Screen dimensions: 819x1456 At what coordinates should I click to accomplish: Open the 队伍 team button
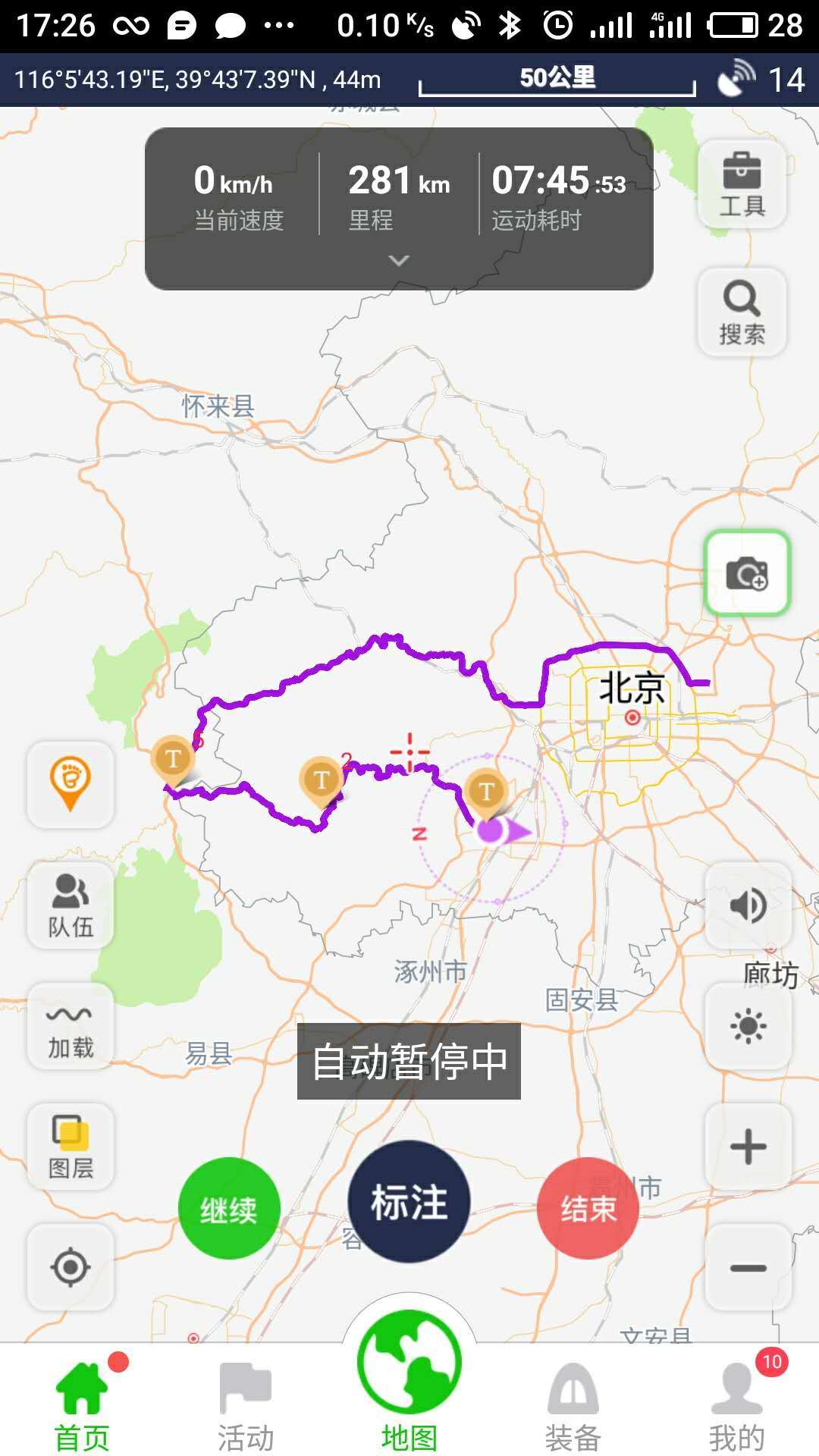71,905
